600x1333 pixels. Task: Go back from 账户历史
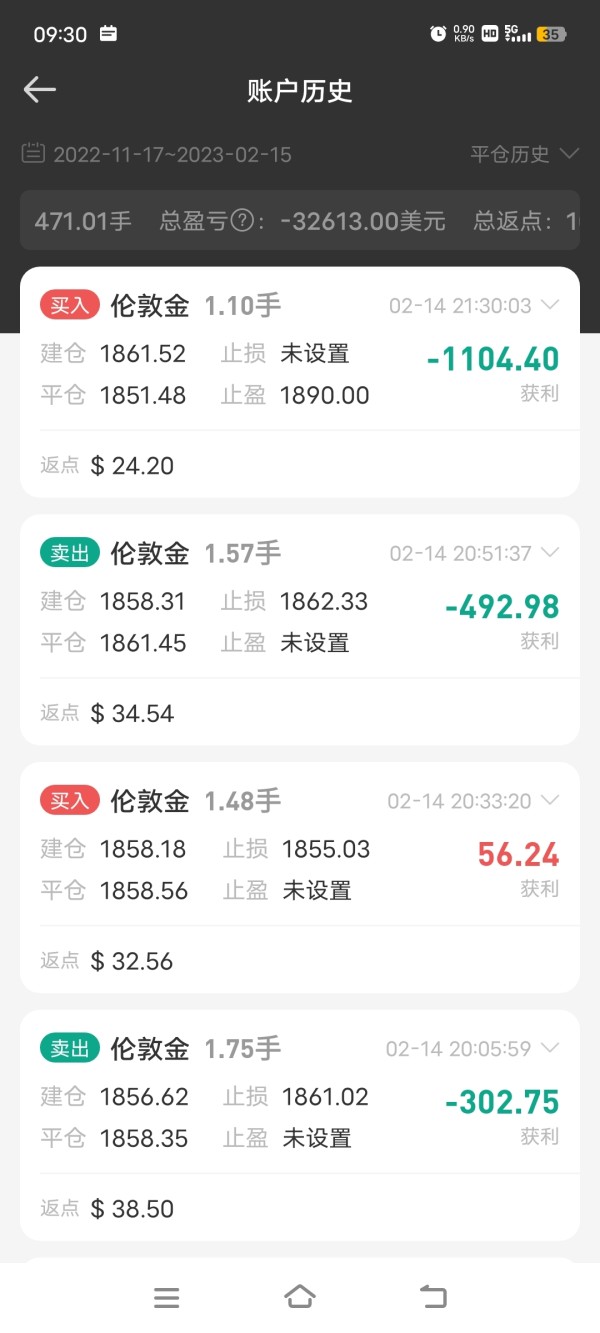pos(40,90)
